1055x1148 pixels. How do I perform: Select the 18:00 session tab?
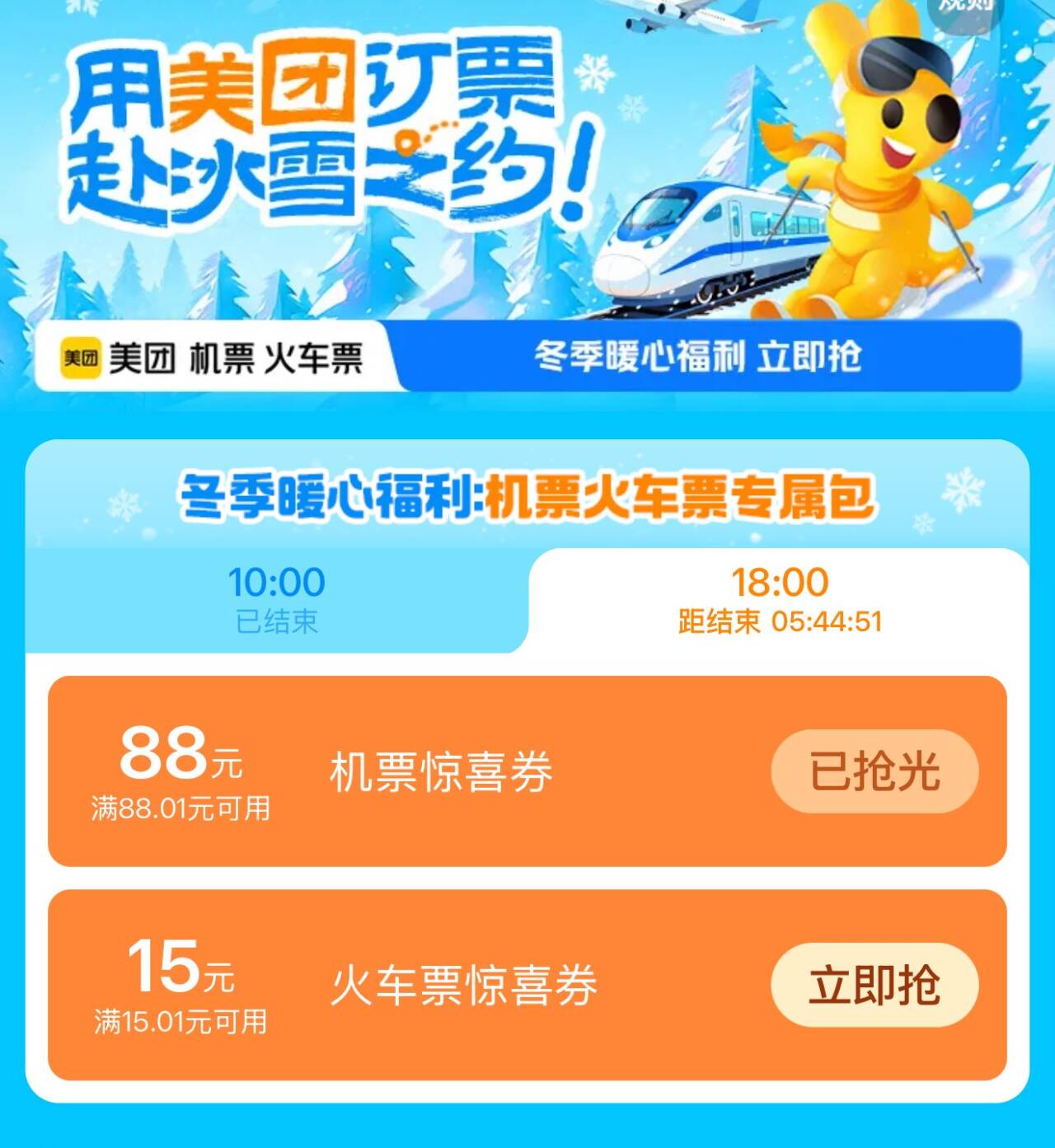pos(779,600)
